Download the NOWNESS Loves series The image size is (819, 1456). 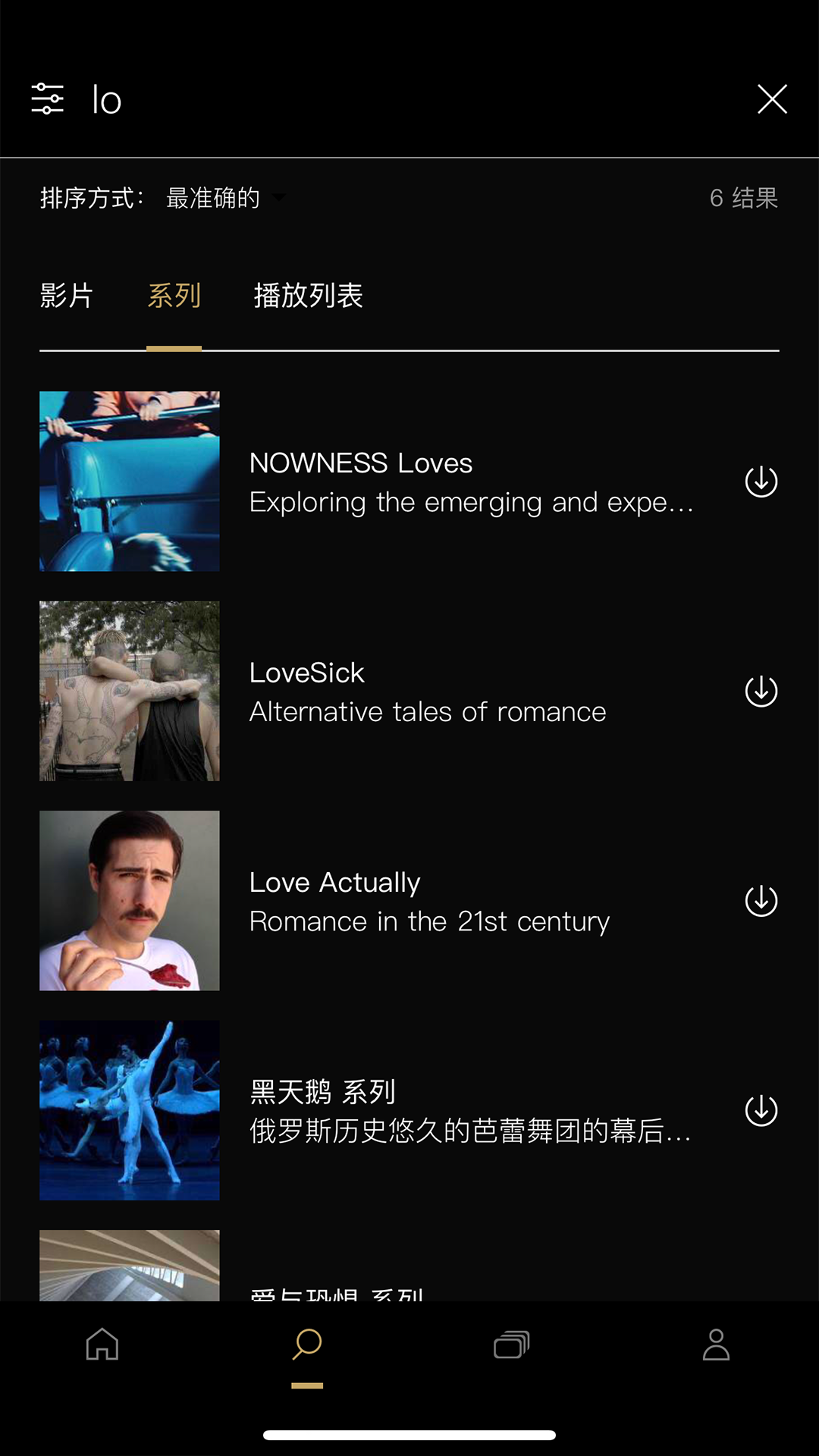pyautogui.click(x=761, y=481)
